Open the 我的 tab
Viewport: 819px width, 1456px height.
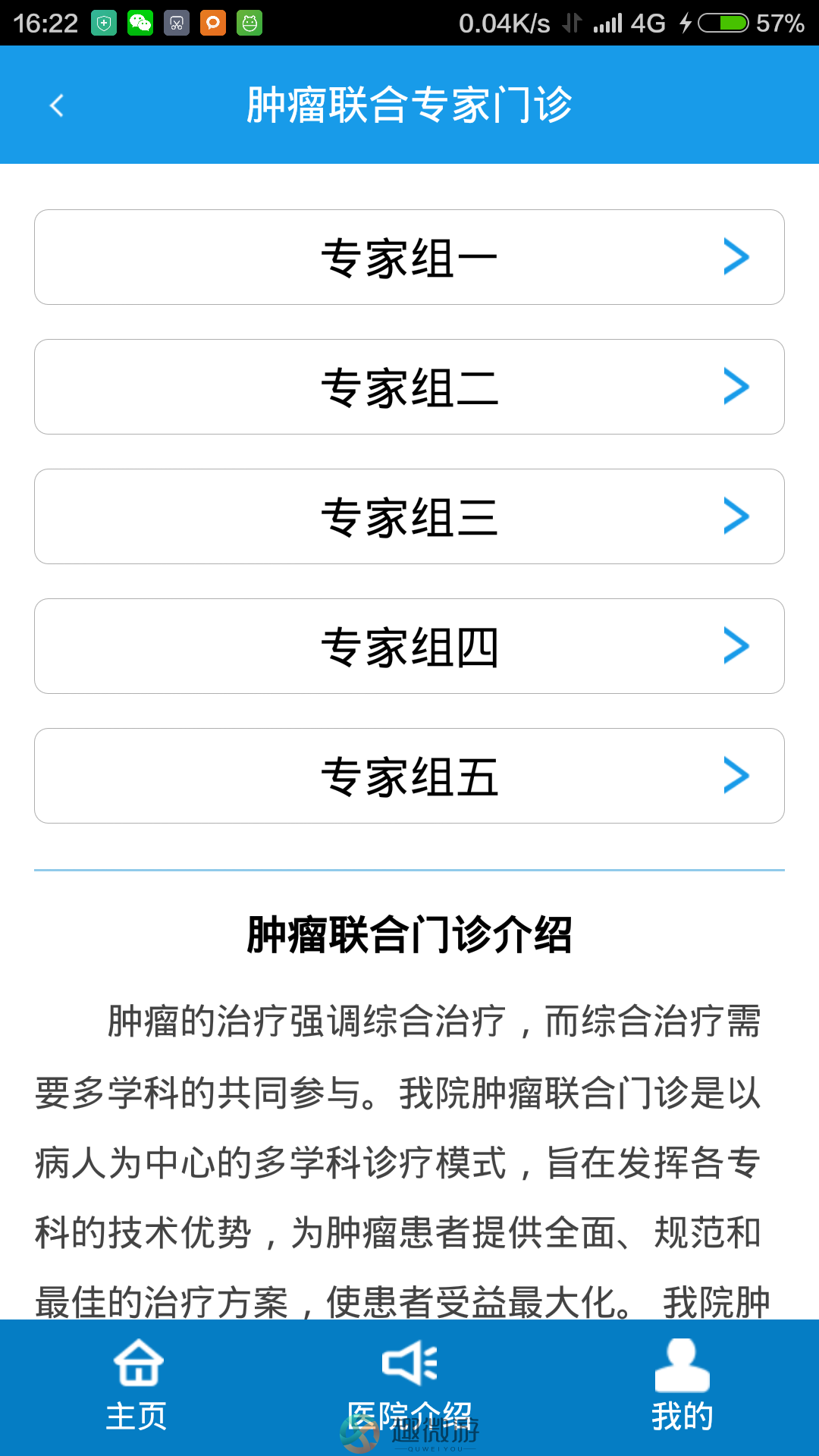tap(682, 1386)
